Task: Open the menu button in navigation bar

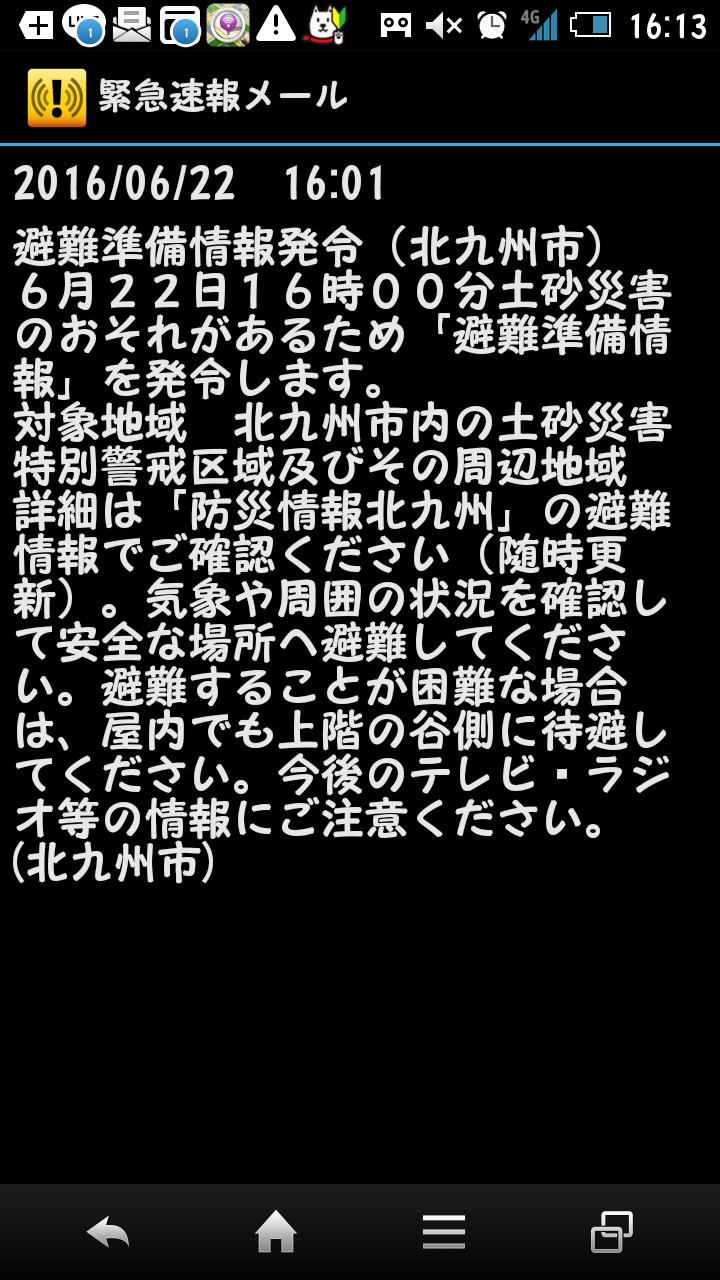Action: [444, 1232]
